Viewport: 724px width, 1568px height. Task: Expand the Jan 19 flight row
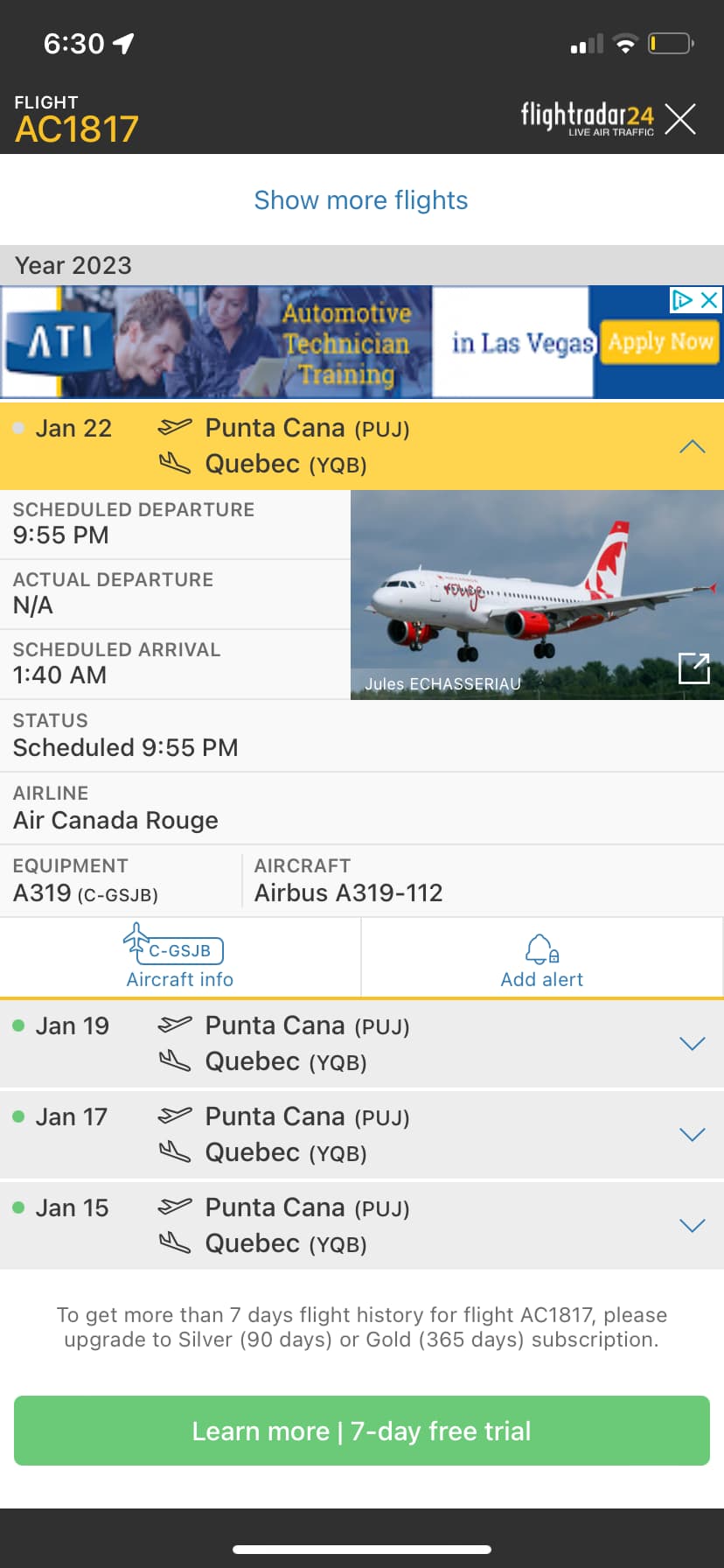692,1044
